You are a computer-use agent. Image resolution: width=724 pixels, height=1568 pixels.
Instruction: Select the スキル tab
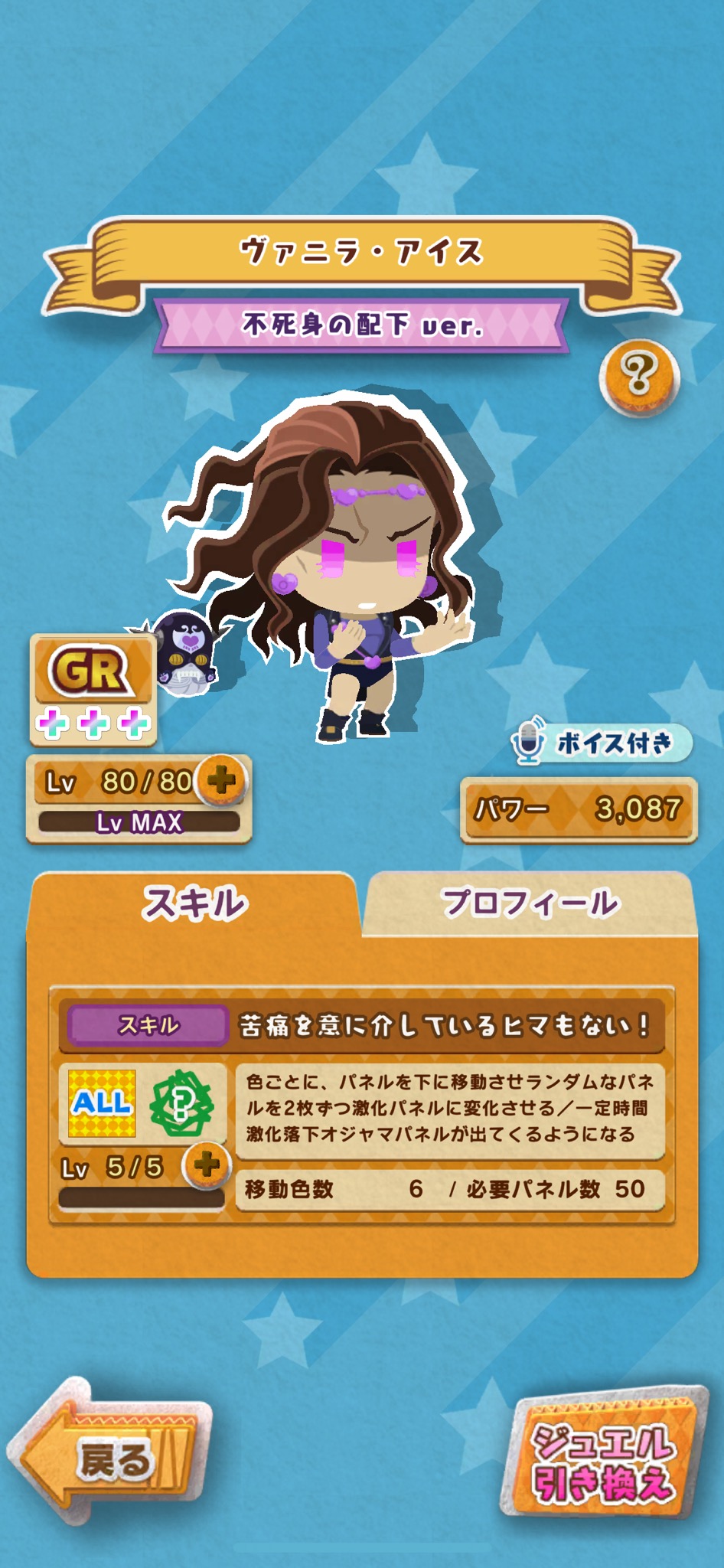point(194,903)
